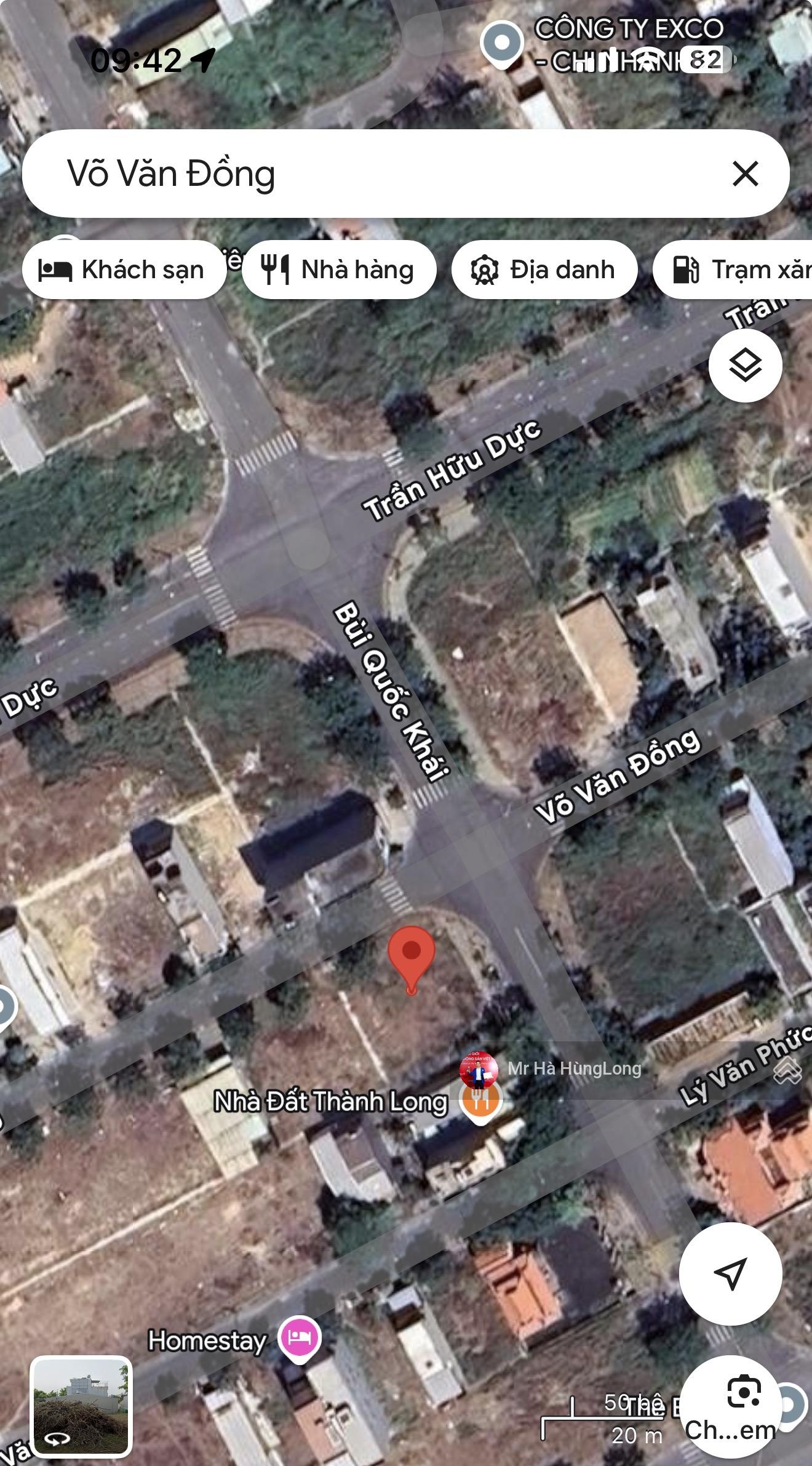Screen dimensions: 812x1466
Task: Select the red dropped pin
Action: (412, 955)
